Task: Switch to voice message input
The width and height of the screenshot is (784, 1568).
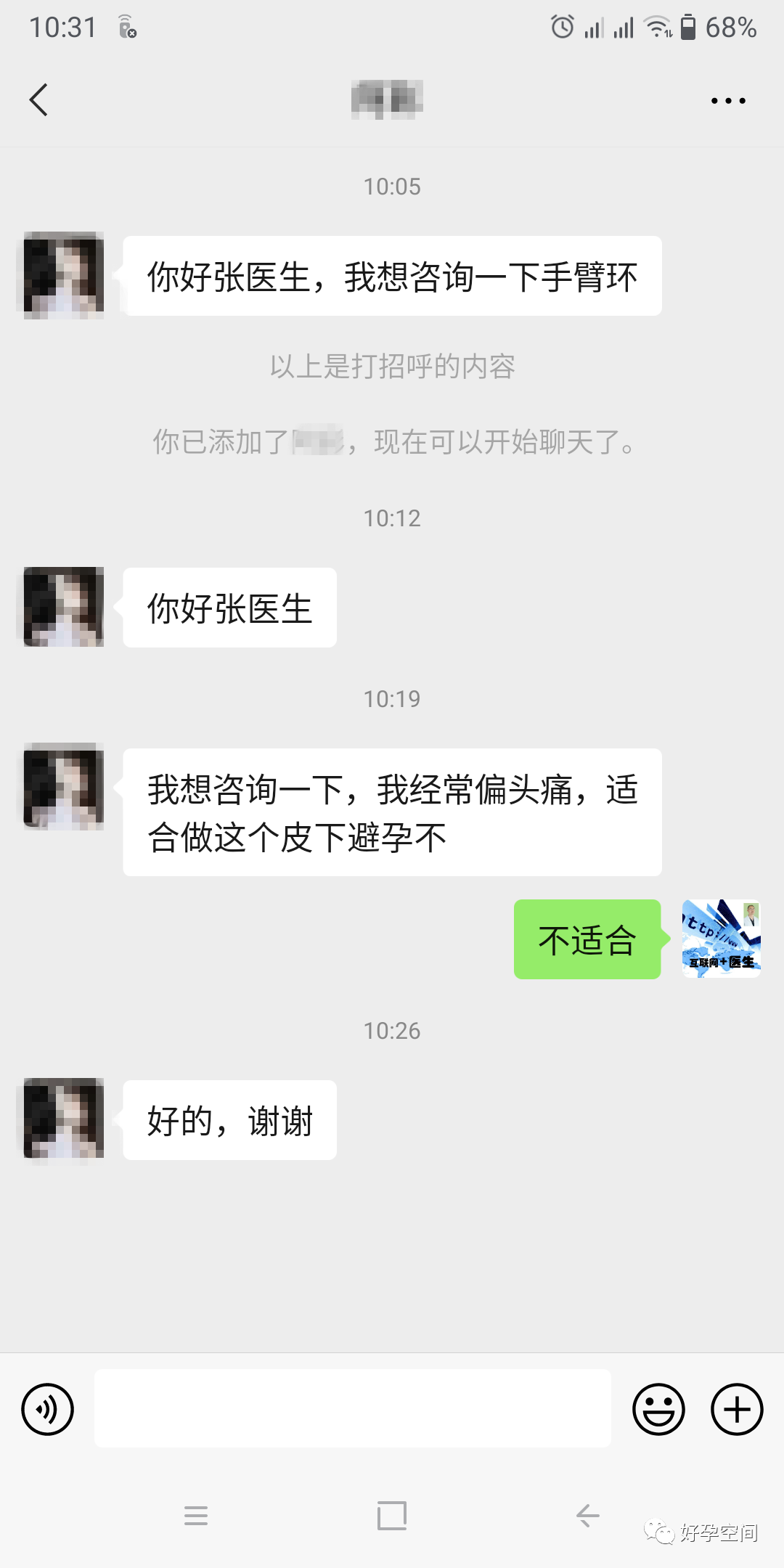Action: click(x=48, y=1410)
